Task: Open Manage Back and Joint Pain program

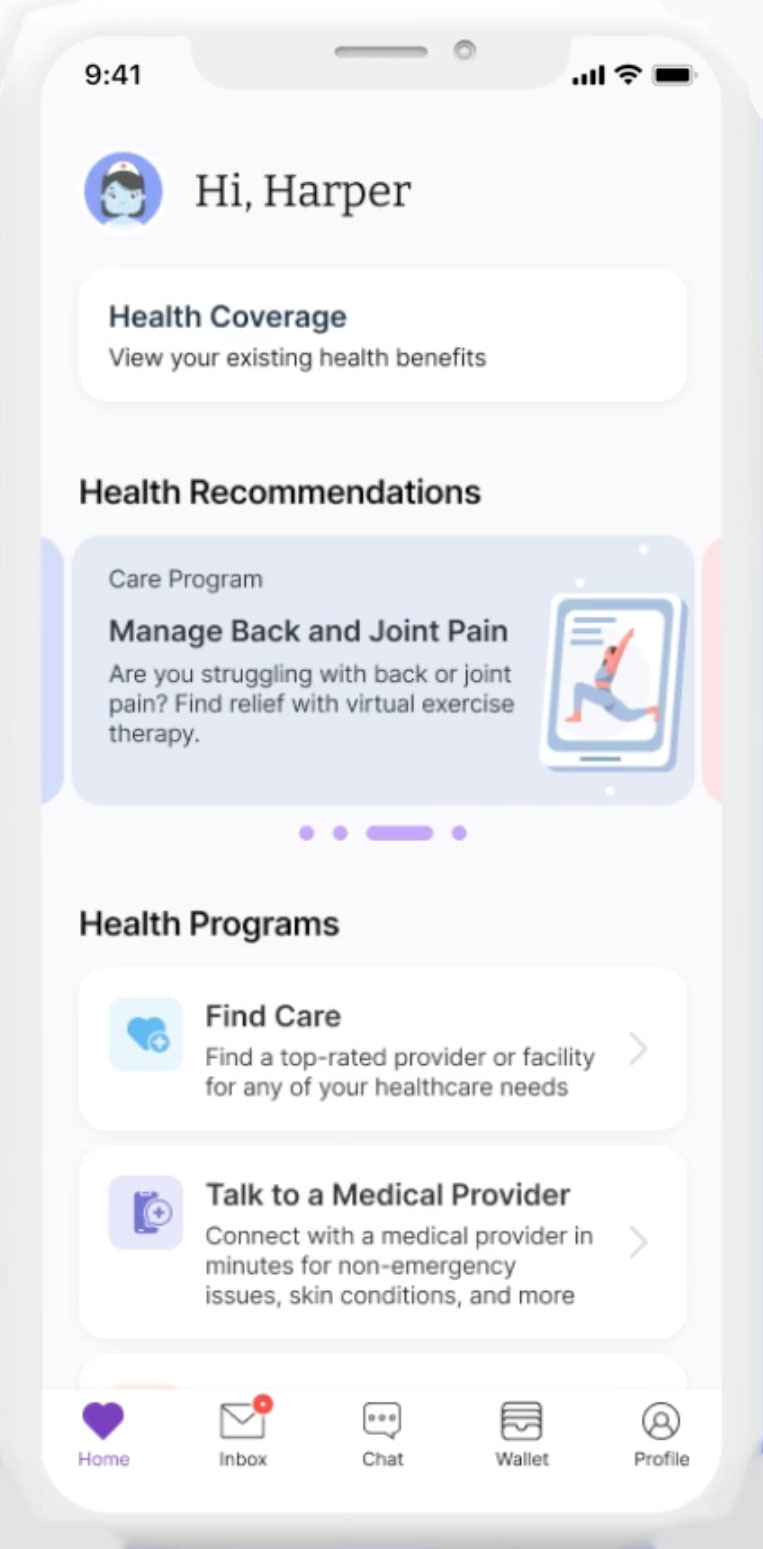Action: (x=382, y=669)
